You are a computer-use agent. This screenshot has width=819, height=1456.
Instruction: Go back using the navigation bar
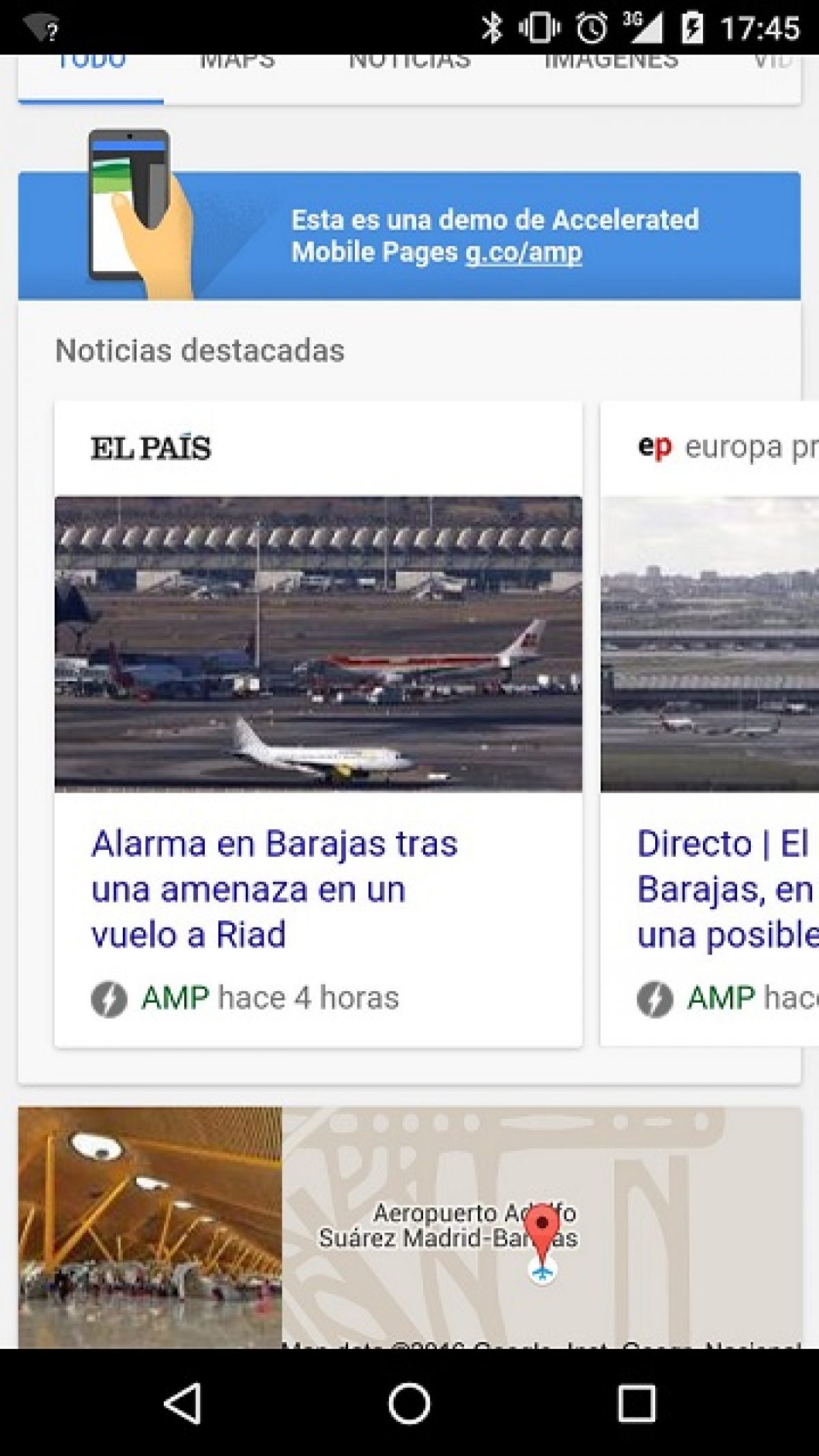182,1403
